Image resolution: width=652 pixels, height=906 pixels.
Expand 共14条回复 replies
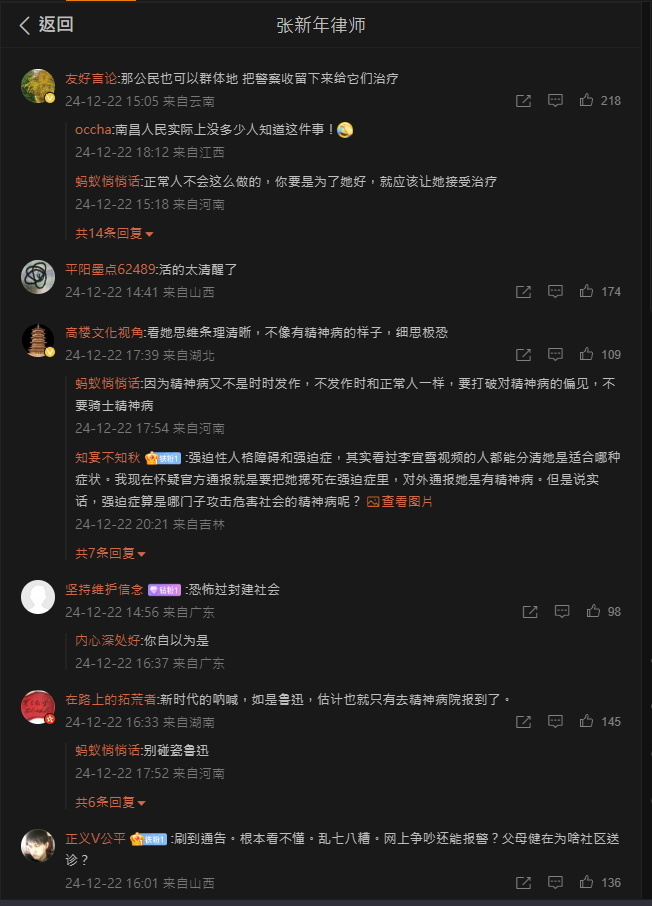coord(114,233)
